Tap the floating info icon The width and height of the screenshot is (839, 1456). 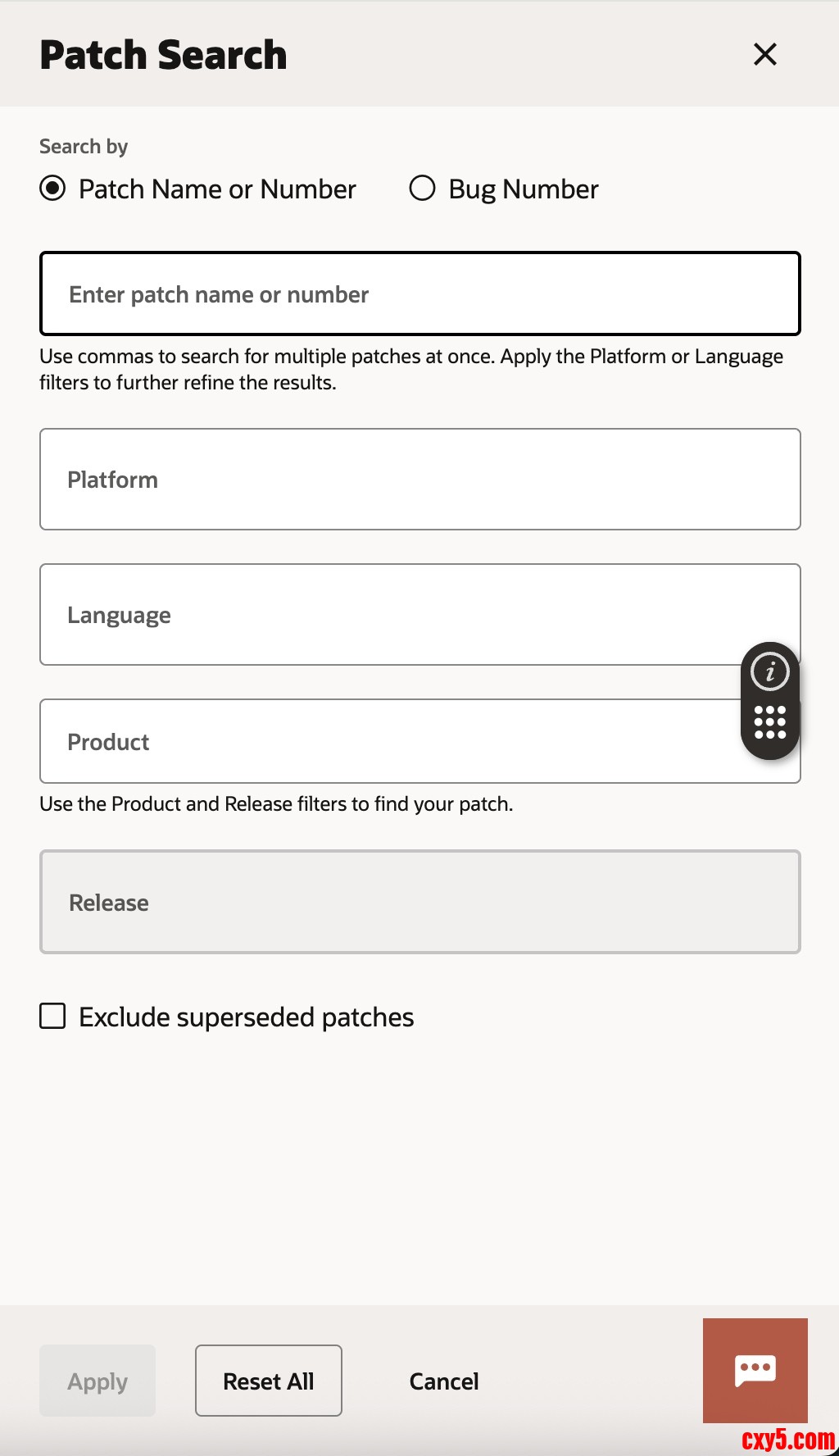point(769,672)
